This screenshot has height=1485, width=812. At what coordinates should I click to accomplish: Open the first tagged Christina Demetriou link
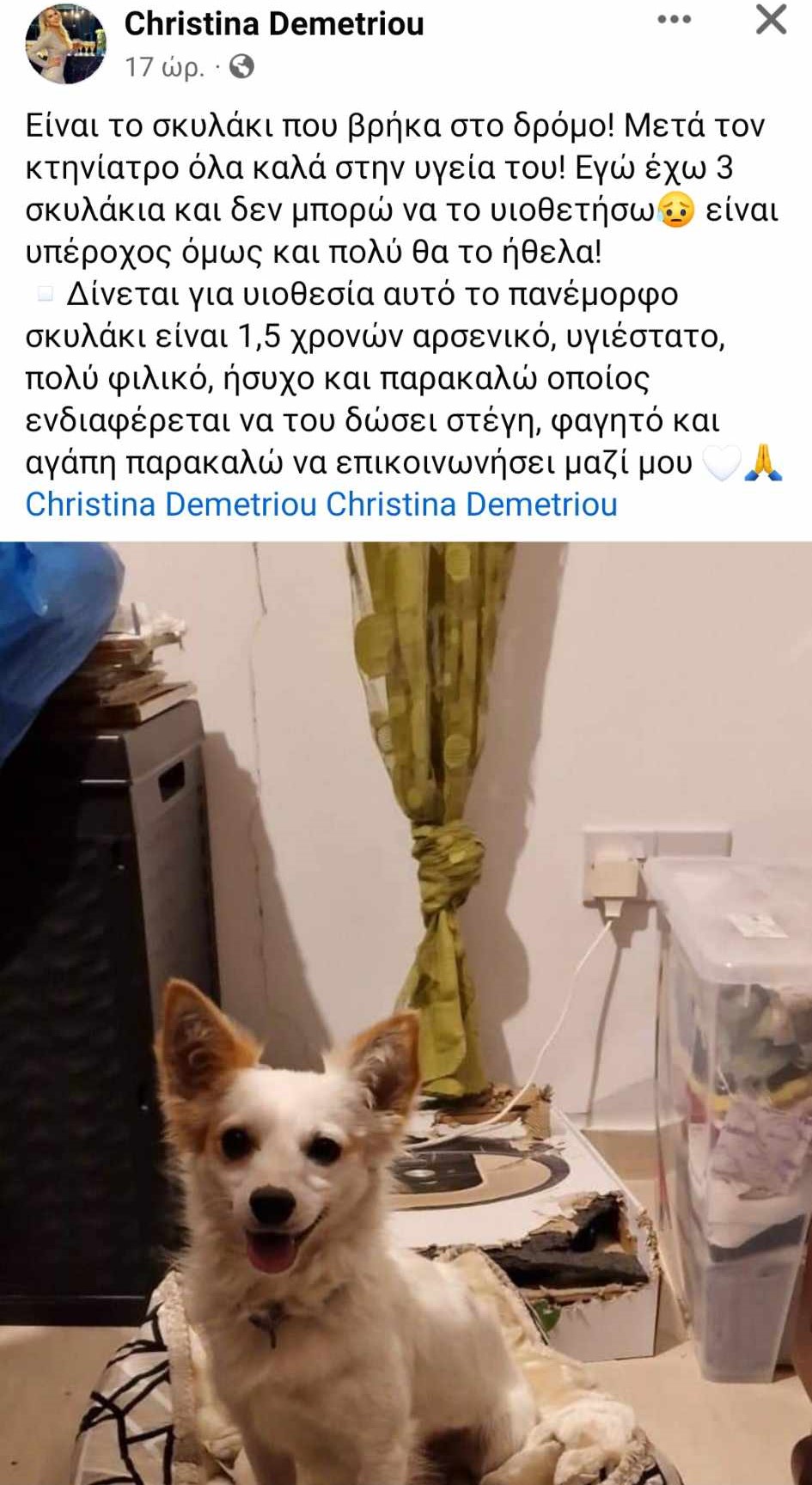171,504
